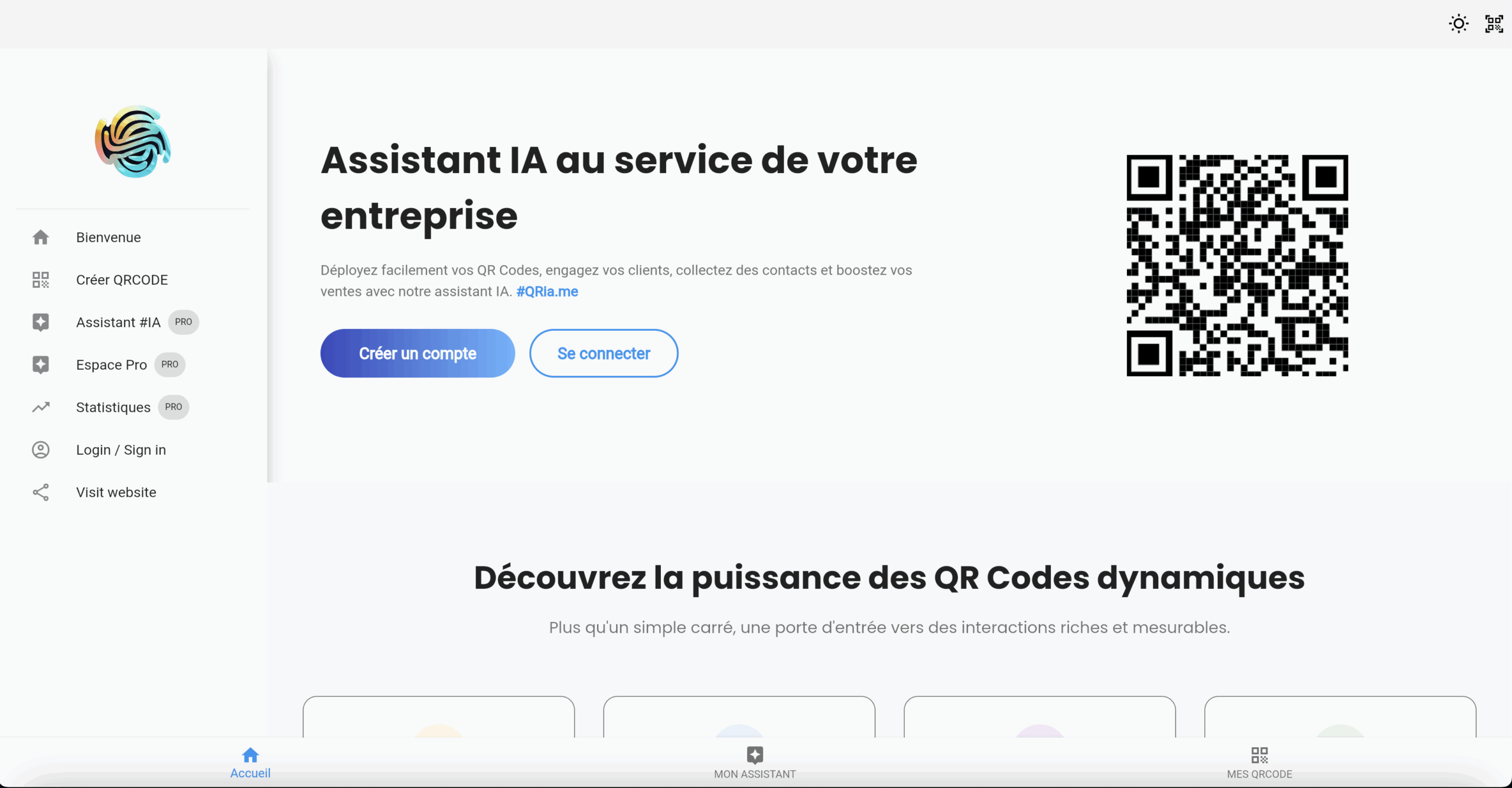This screenshot has height=788, width=1512.
Task: Switch to the Mon Assistant tab
Action: pyautogui.click(x=755, y=763)
